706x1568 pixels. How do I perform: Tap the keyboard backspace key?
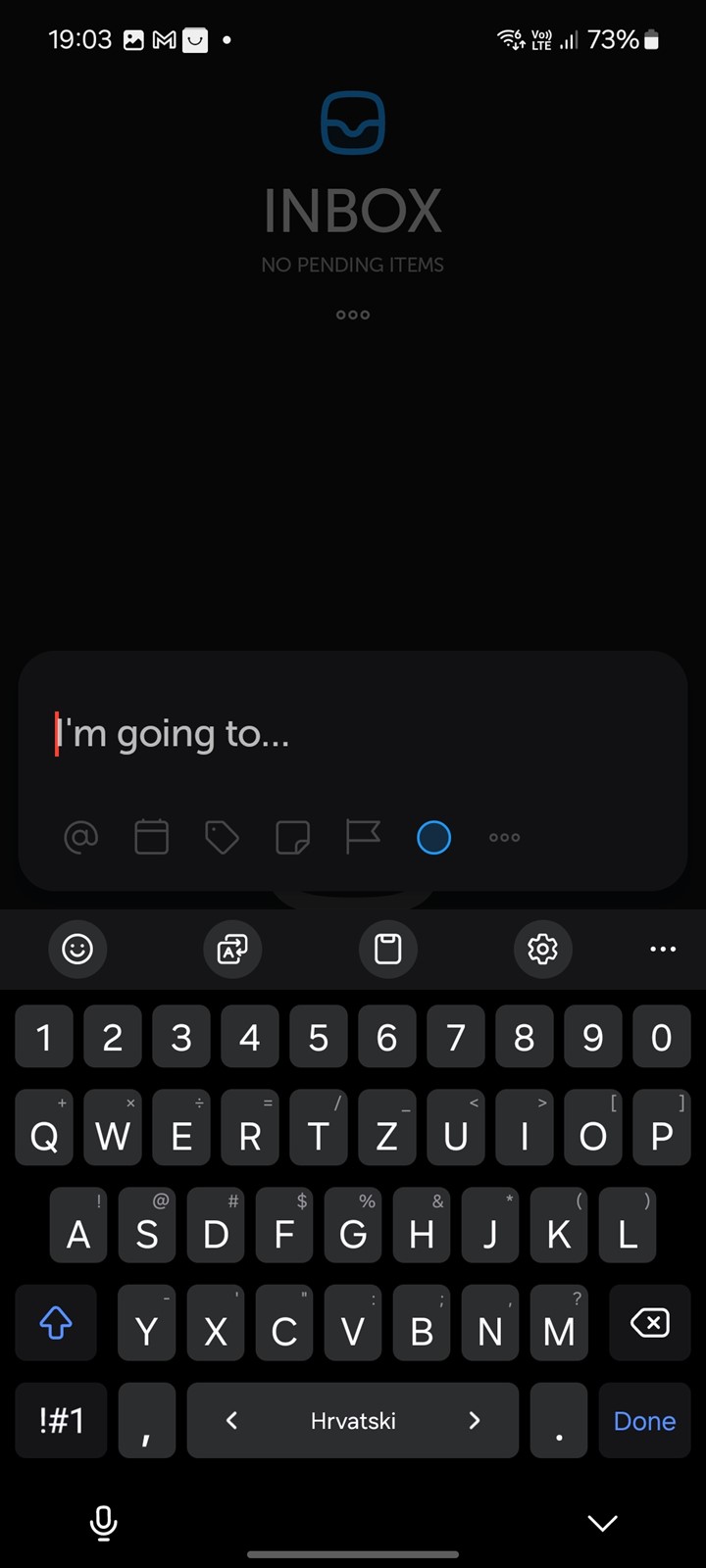tap(650, 1323)
